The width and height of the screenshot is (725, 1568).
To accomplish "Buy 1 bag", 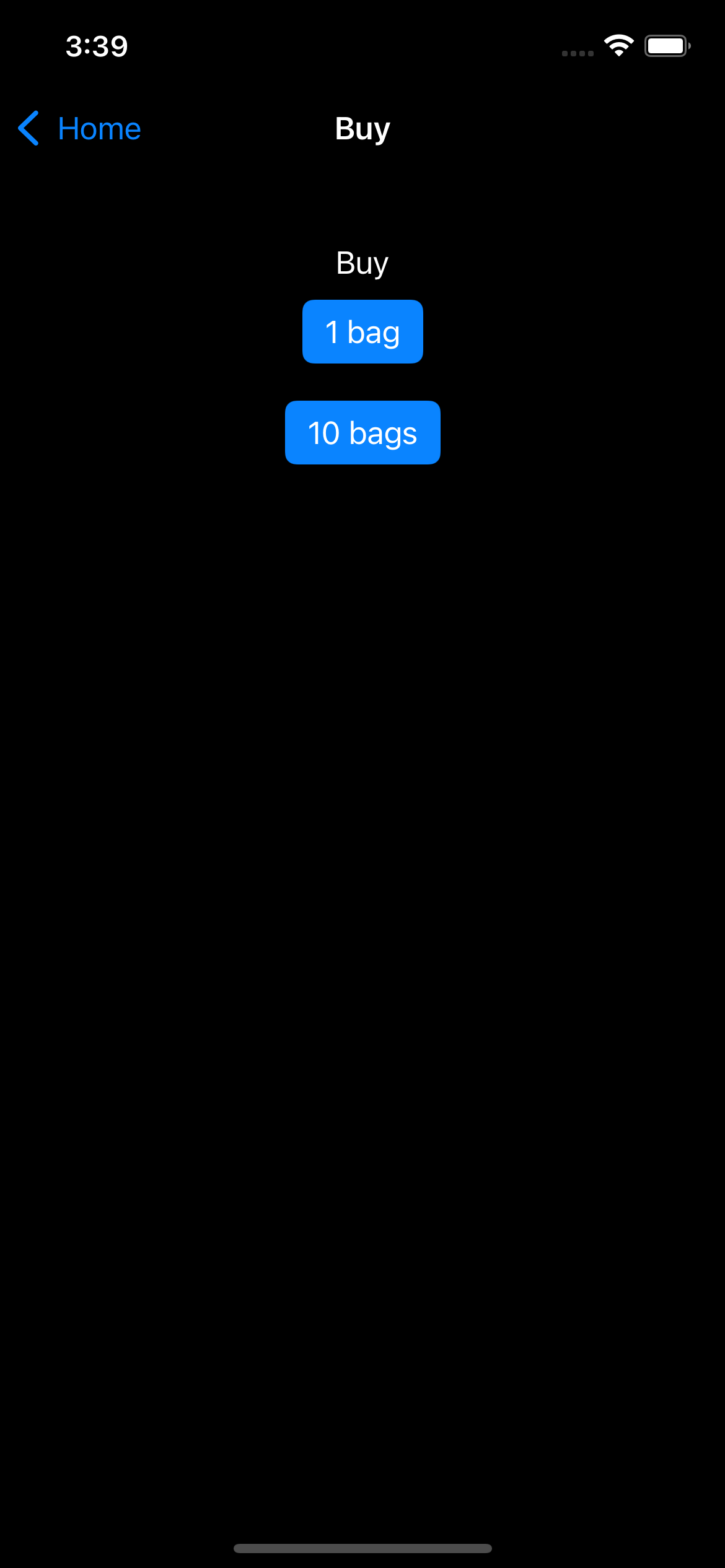I will tap(362, 332).
